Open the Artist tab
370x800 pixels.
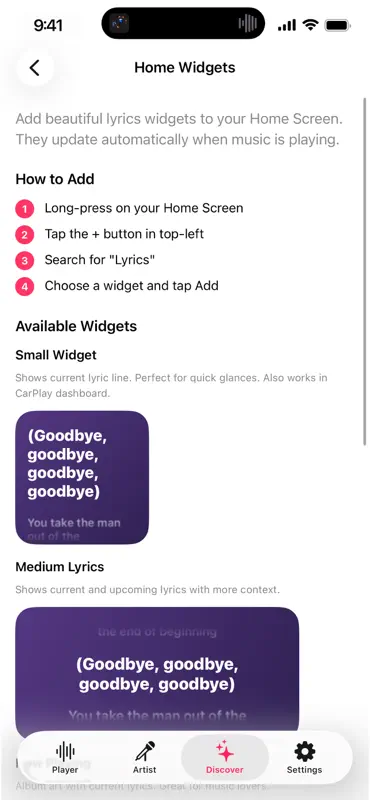click(x=145, y=758)
